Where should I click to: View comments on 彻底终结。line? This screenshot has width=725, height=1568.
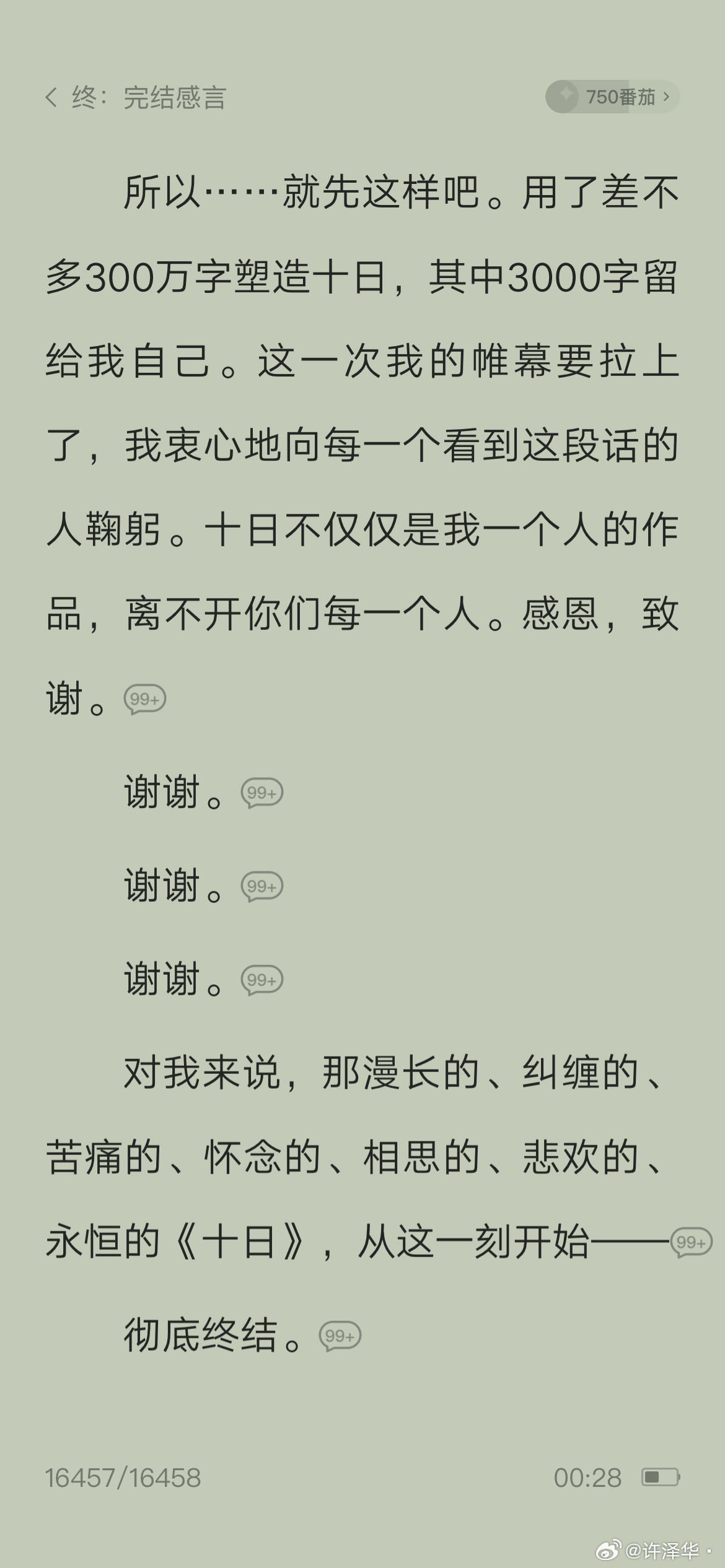pos(340,1336)
